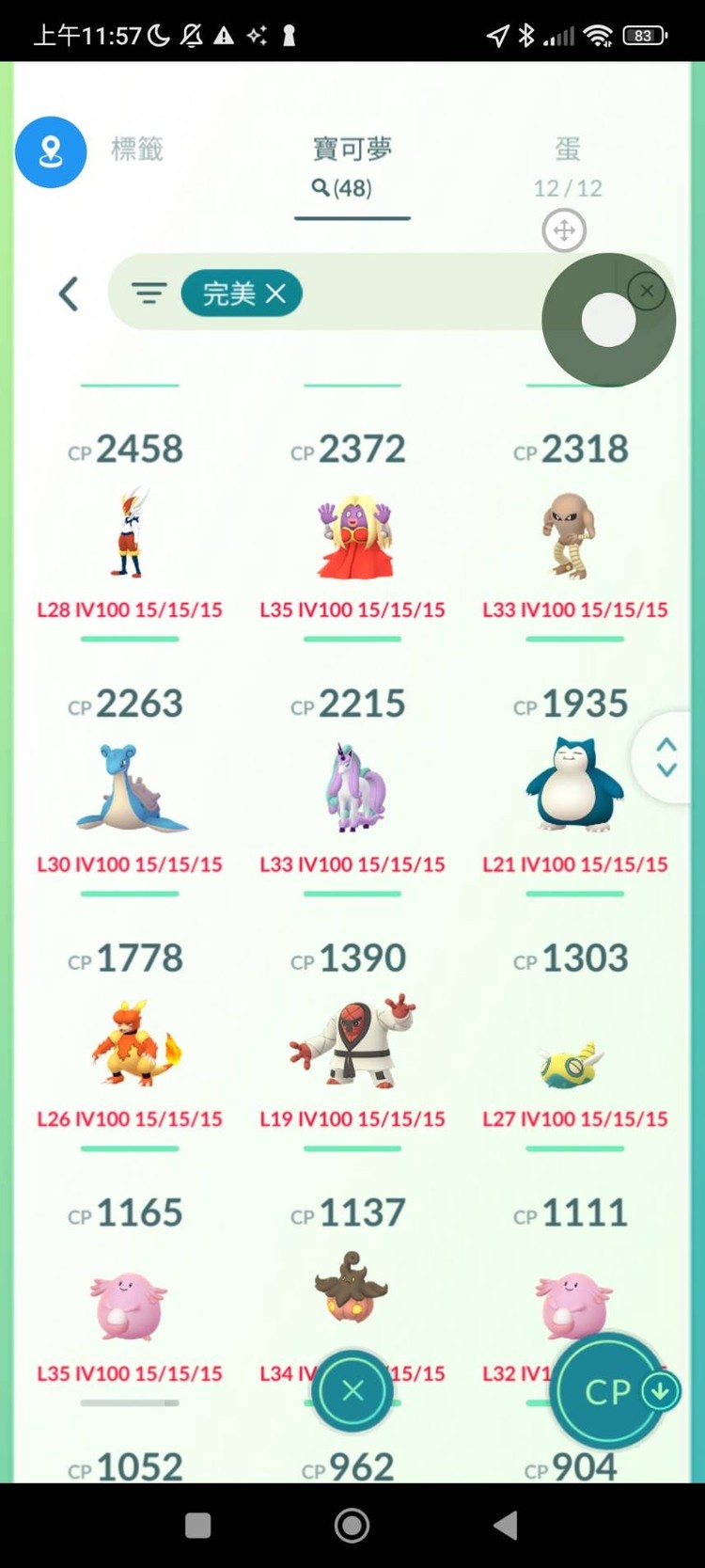The height and width of the screenshot is (1568, 705).
Task: Open the CP 2215 Galarian Rapidash
Action: (352, 788)
